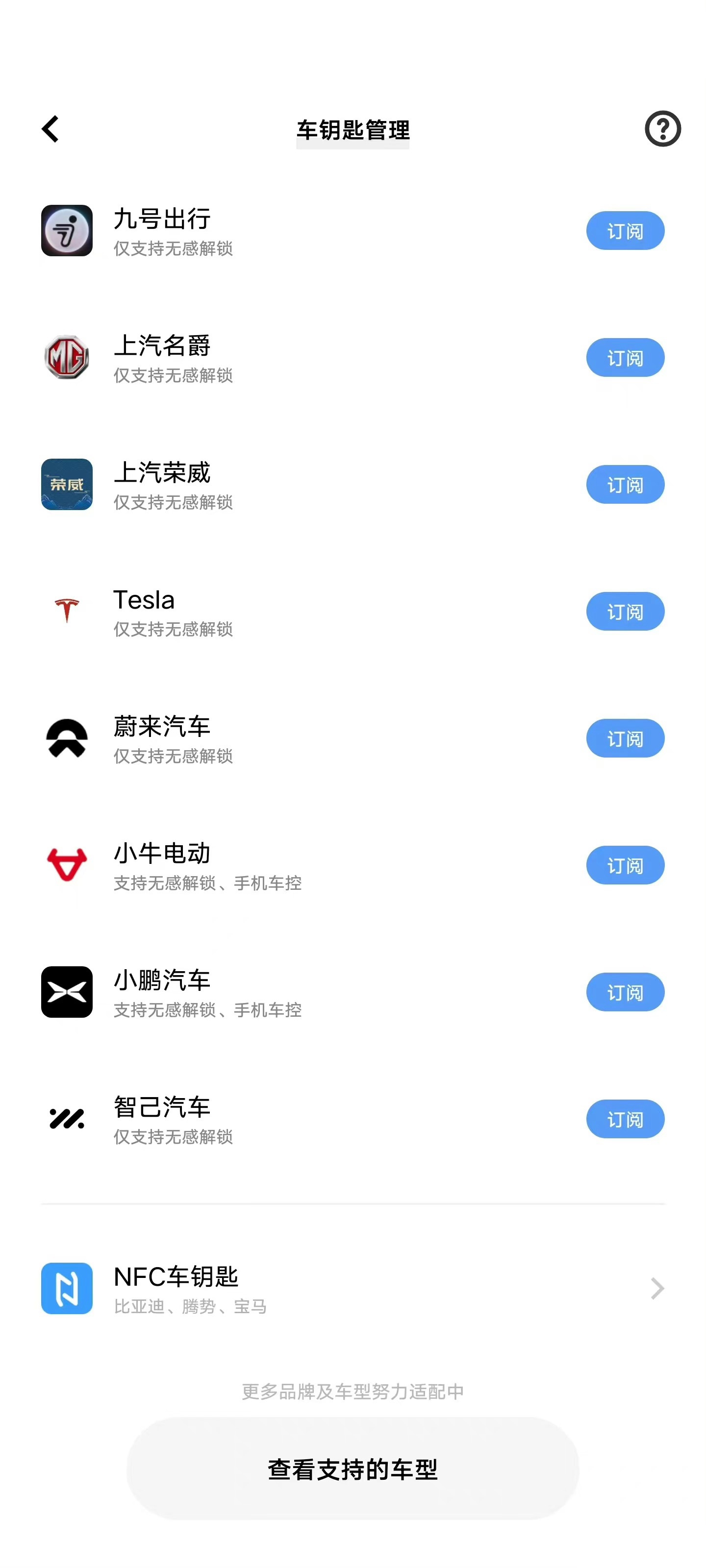Image resolution: width=706 pixels, height=1568 pixels.
Task: Subscribe to 九号出行 car key
Action: click(x=625, y=231)
